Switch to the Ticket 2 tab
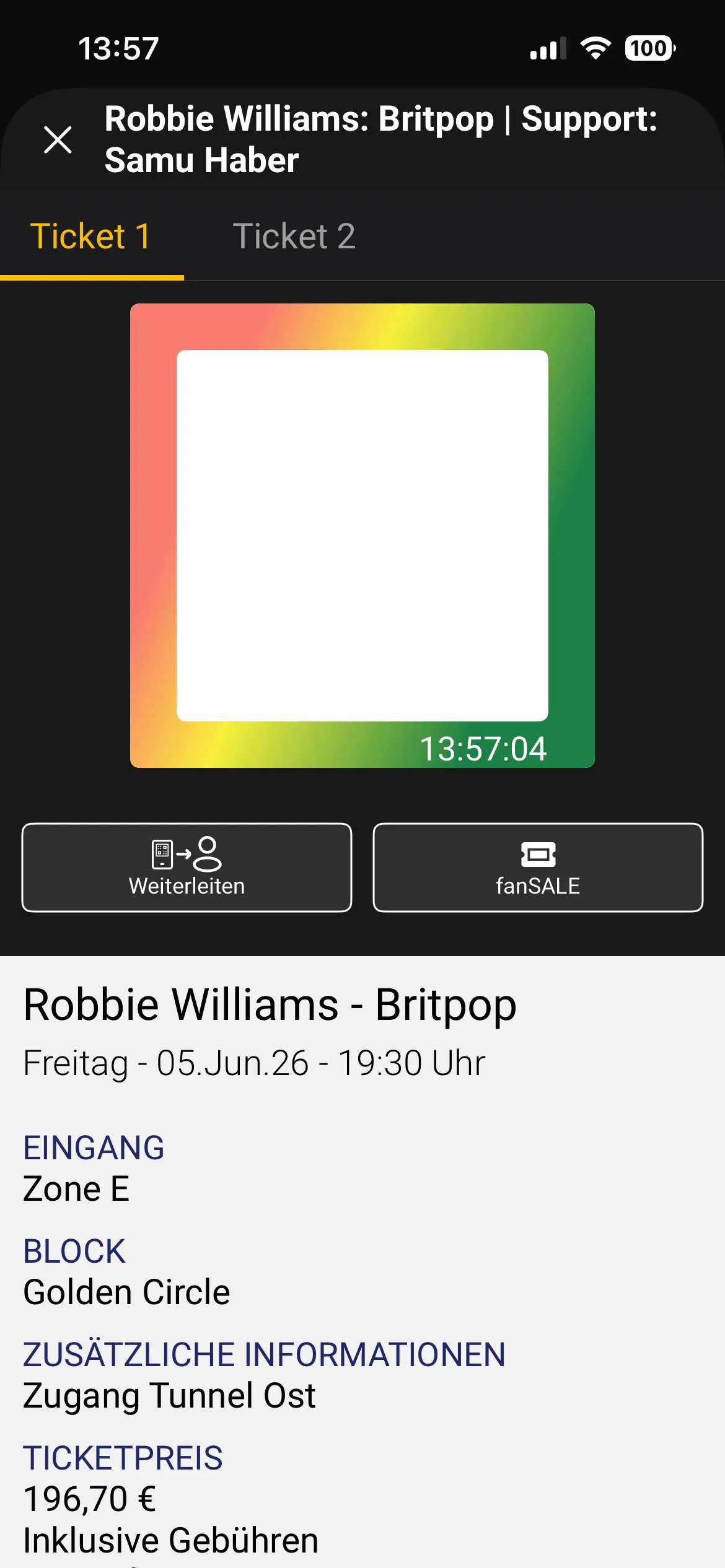The height and width of the screenshot is (1568, 725). (x=294, y=236)
